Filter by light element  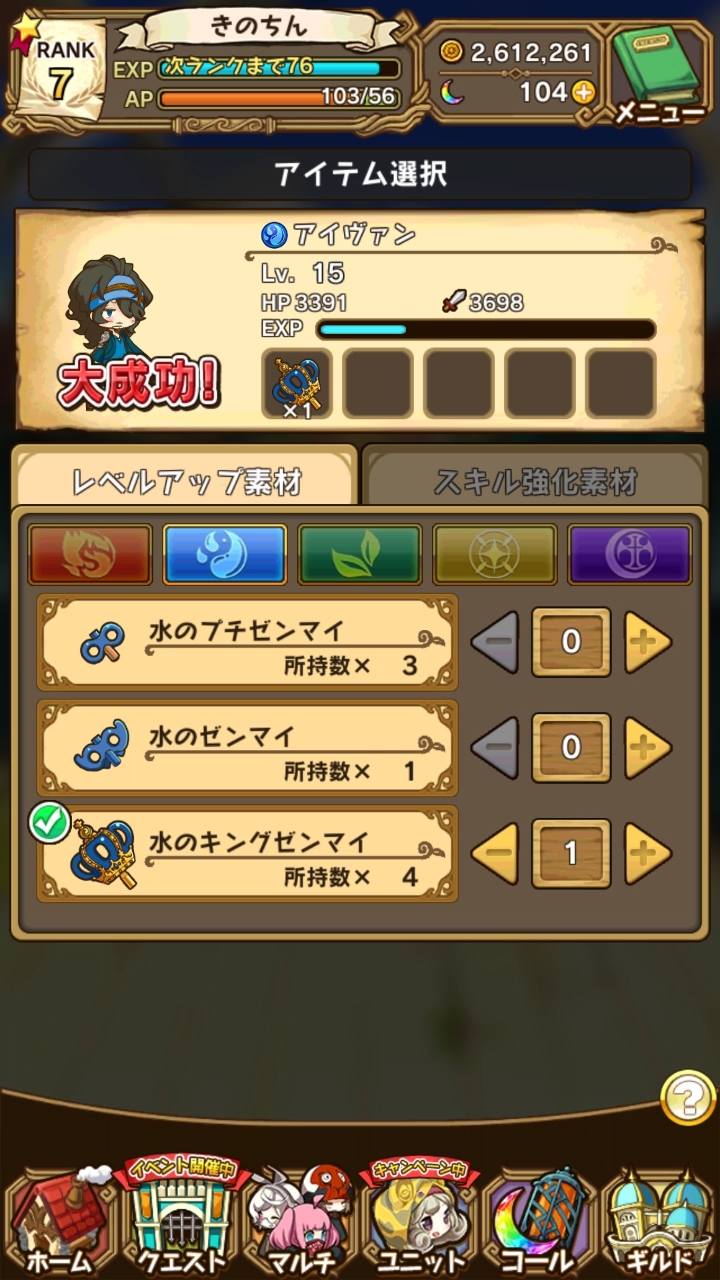coord(494,553)
